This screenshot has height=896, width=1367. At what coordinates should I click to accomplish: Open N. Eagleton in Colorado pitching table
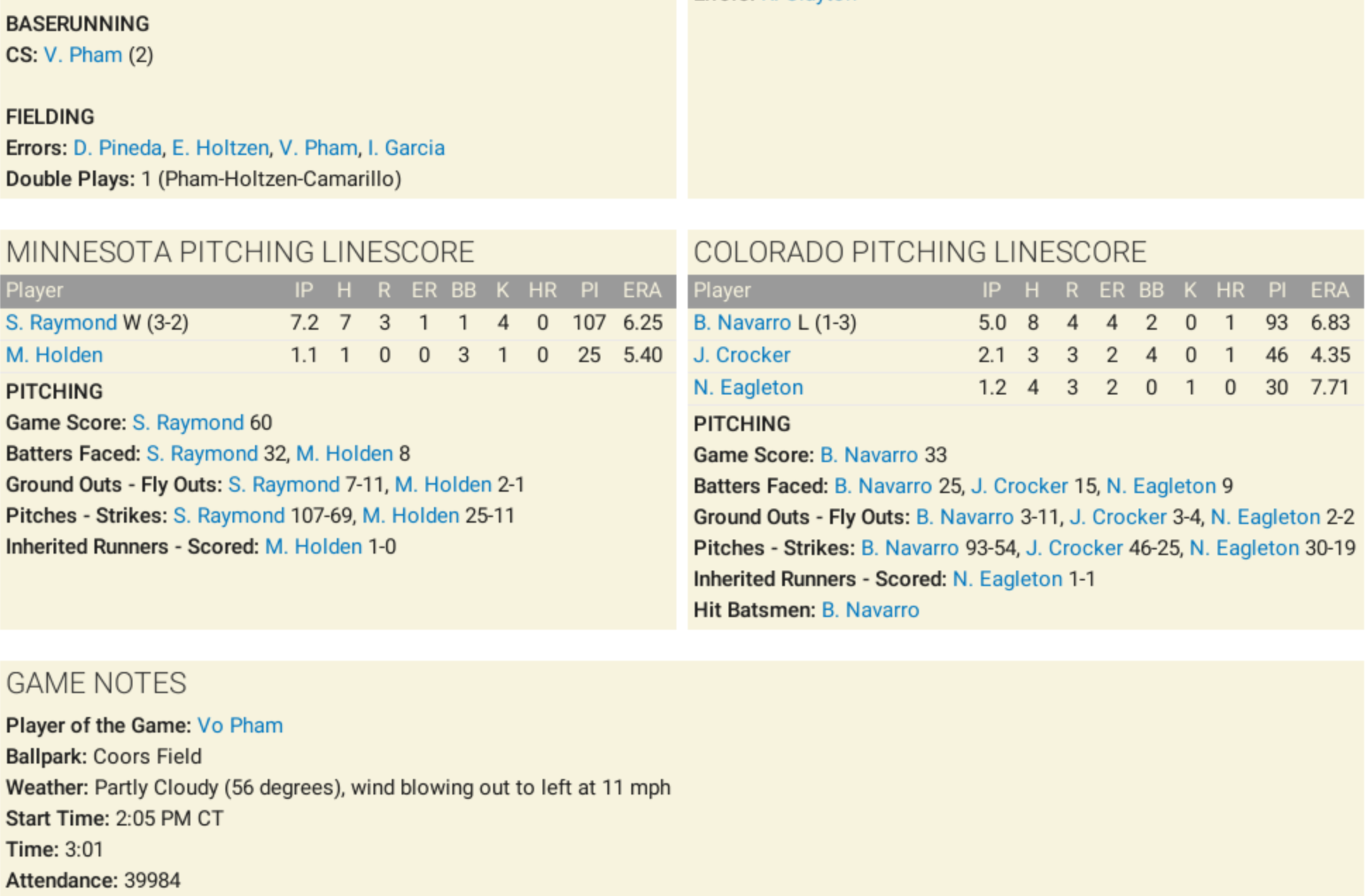[x=748, y=387]
